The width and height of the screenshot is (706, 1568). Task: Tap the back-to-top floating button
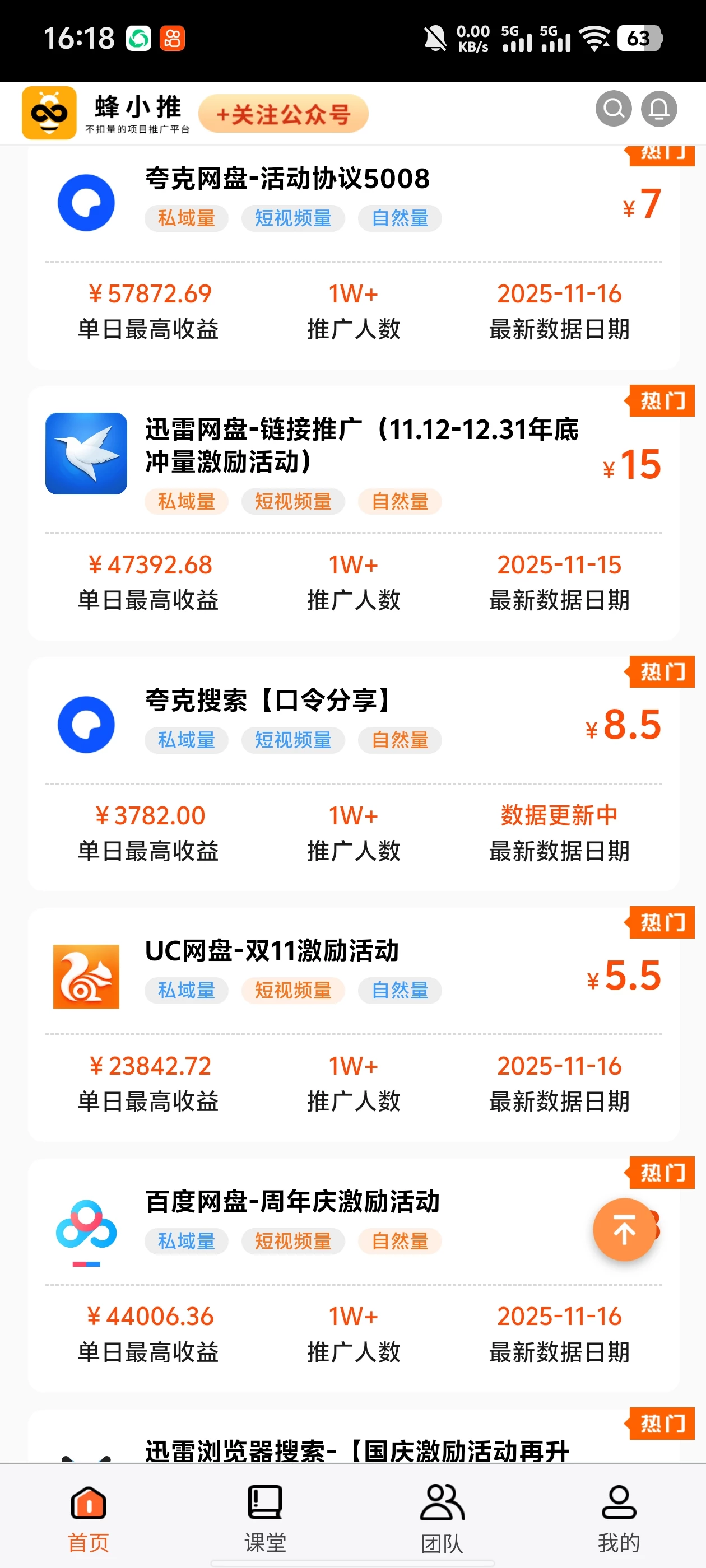(x=624, y=1230)
